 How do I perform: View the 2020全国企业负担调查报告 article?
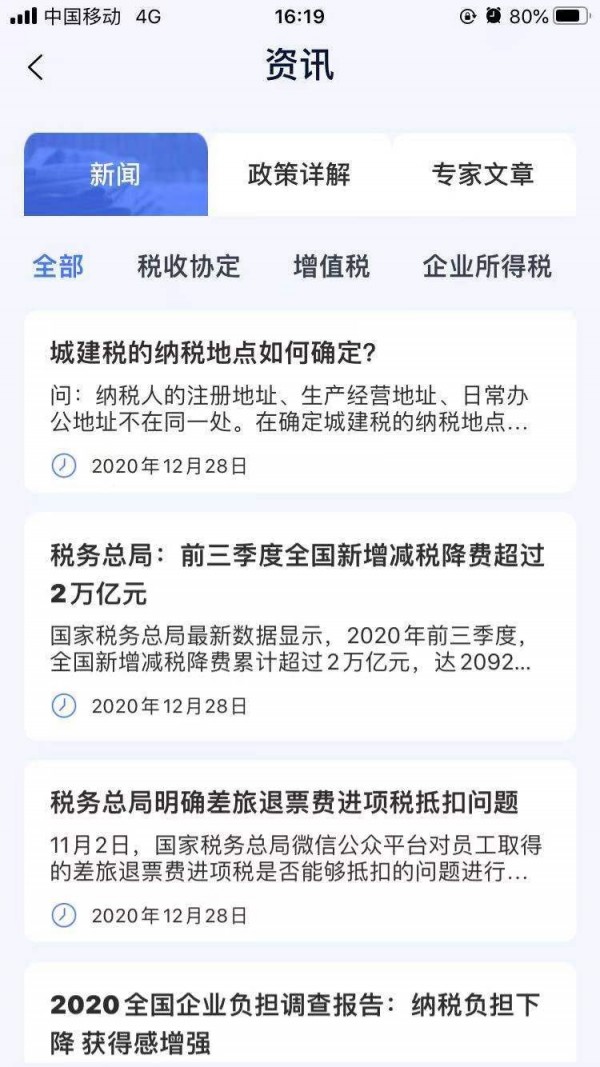[x=299, y=1022]
